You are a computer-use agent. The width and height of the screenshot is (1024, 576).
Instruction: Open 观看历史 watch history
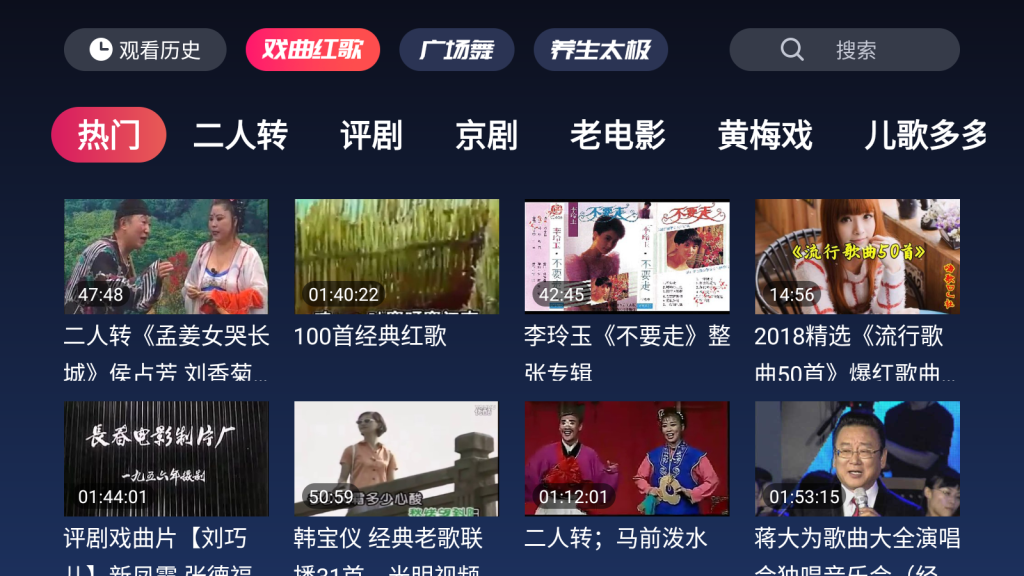coord(145,50)
